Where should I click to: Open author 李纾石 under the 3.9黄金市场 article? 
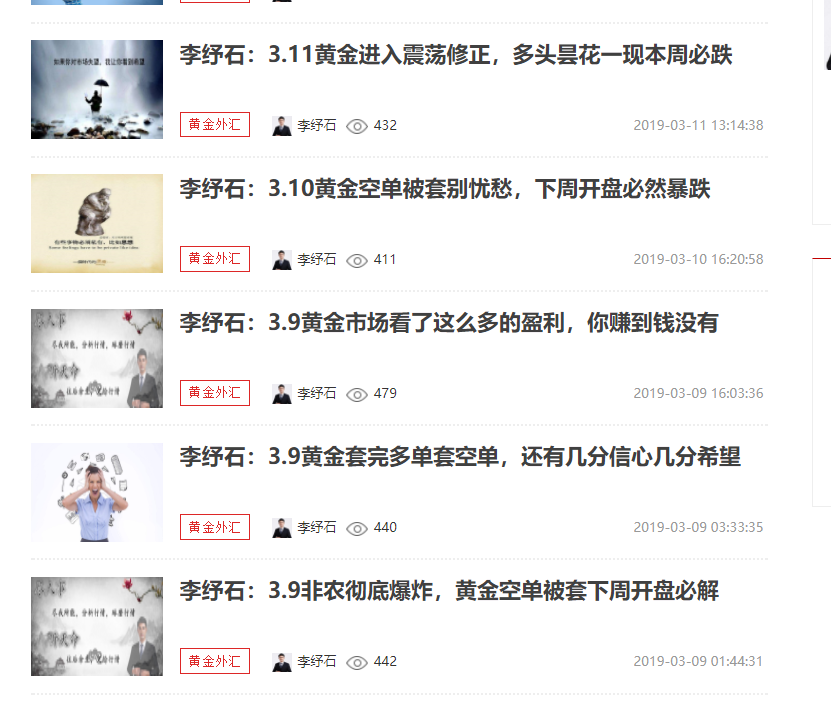pos(316,394)
